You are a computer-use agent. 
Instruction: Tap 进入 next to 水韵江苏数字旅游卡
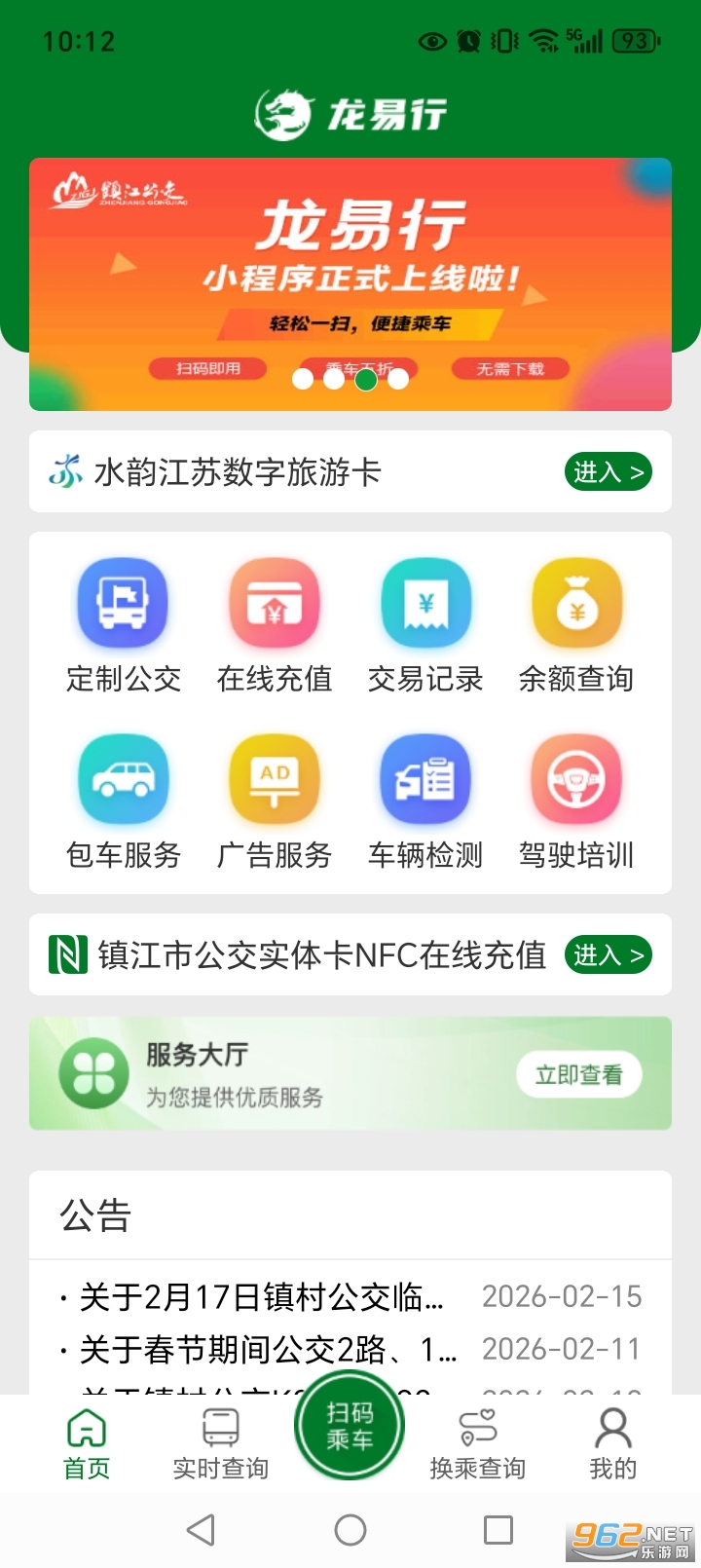608,471
